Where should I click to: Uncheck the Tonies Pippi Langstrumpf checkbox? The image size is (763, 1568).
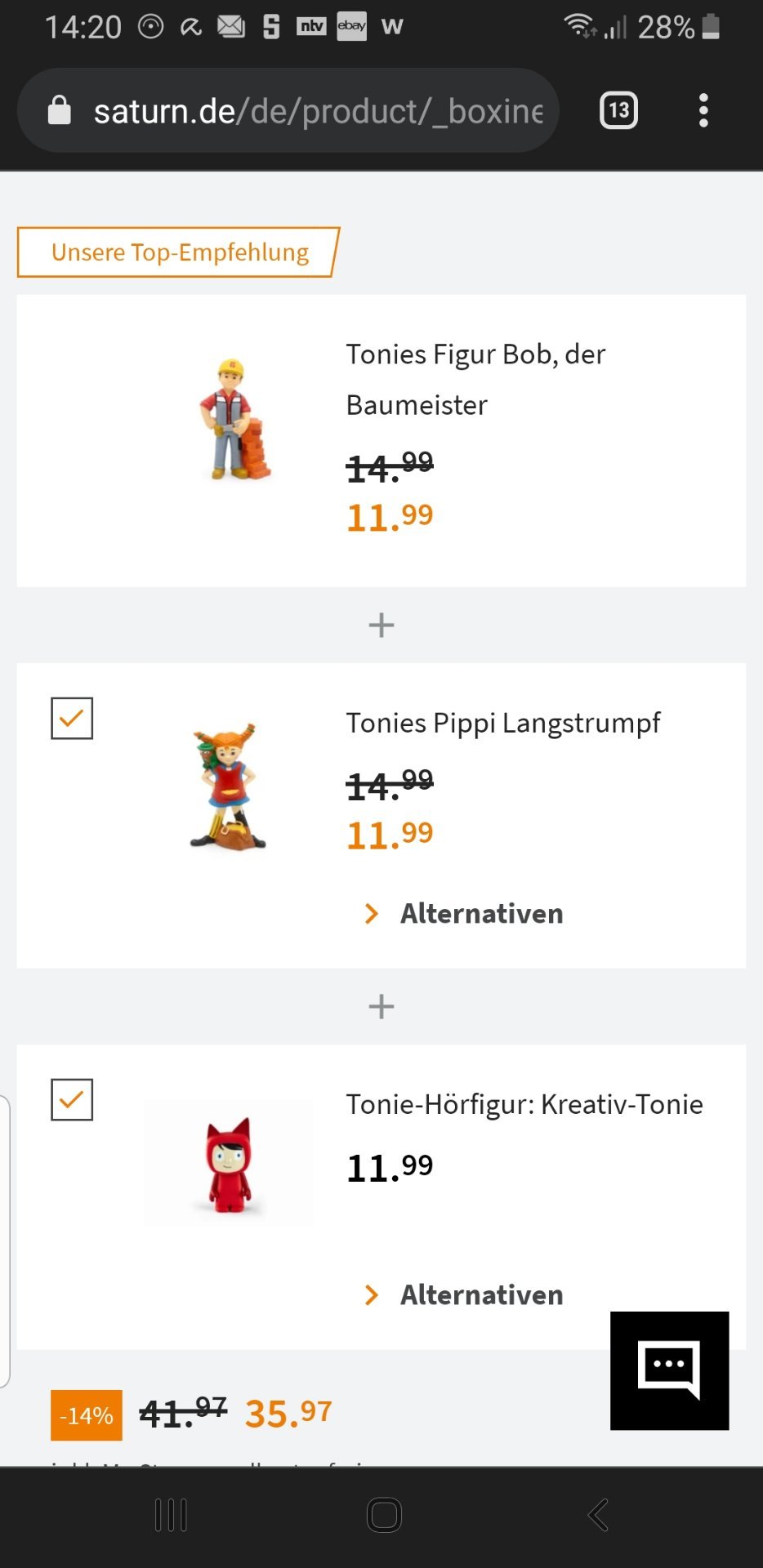point(72,718)
